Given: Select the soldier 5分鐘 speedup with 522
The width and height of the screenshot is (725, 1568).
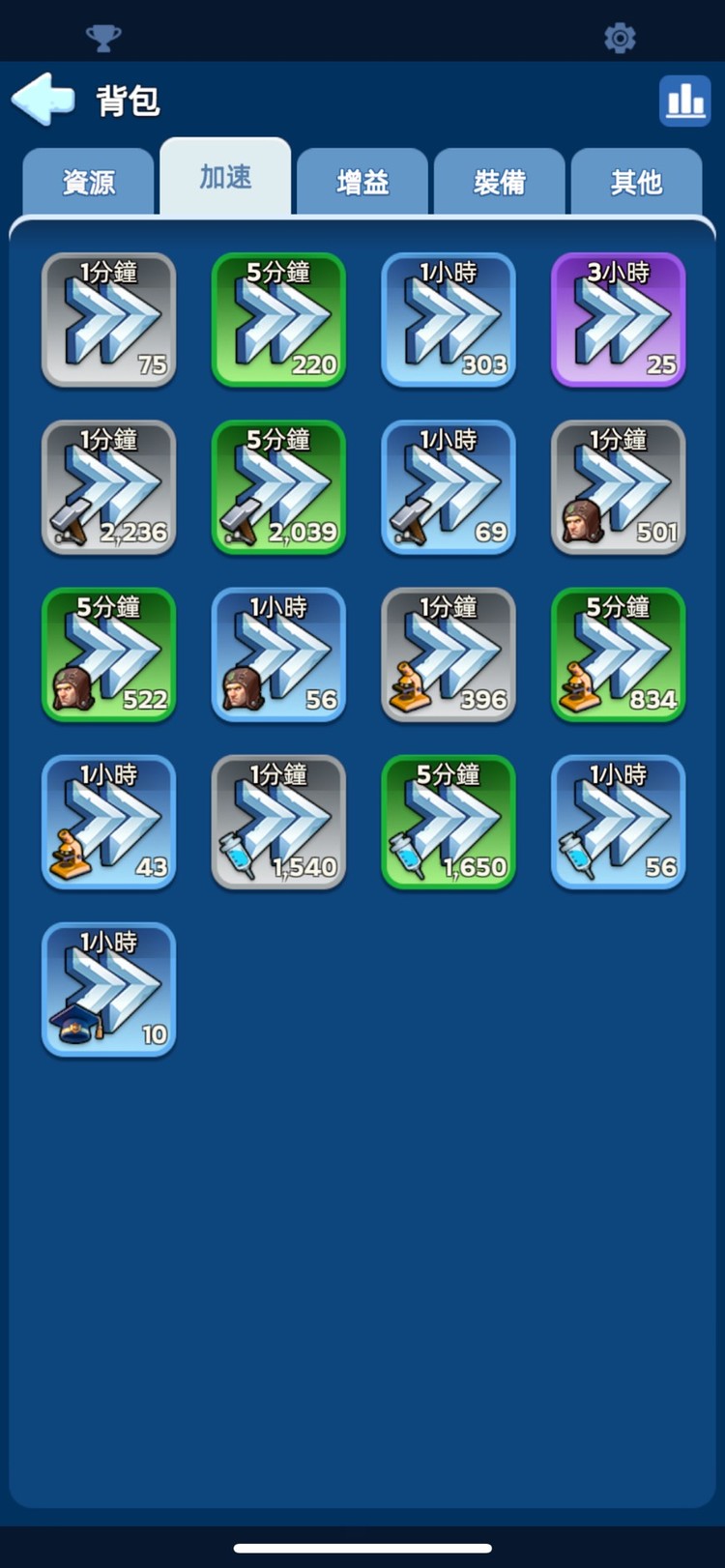Looking at the screenshot, I should tap(108, 654).
